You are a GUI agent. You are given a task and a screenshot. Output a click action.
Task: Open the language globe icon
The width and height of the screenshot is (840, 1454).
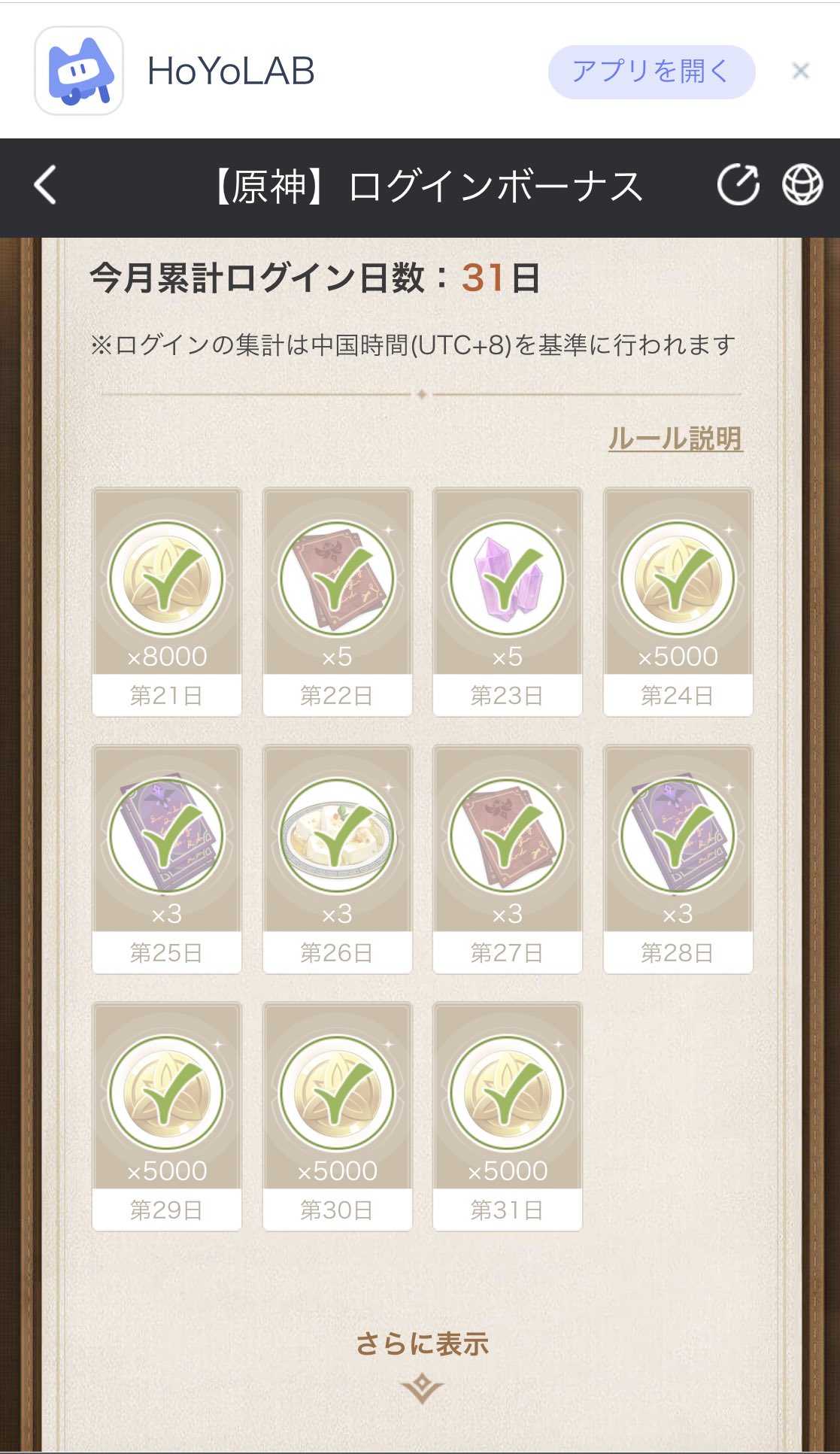coord(802,185)
